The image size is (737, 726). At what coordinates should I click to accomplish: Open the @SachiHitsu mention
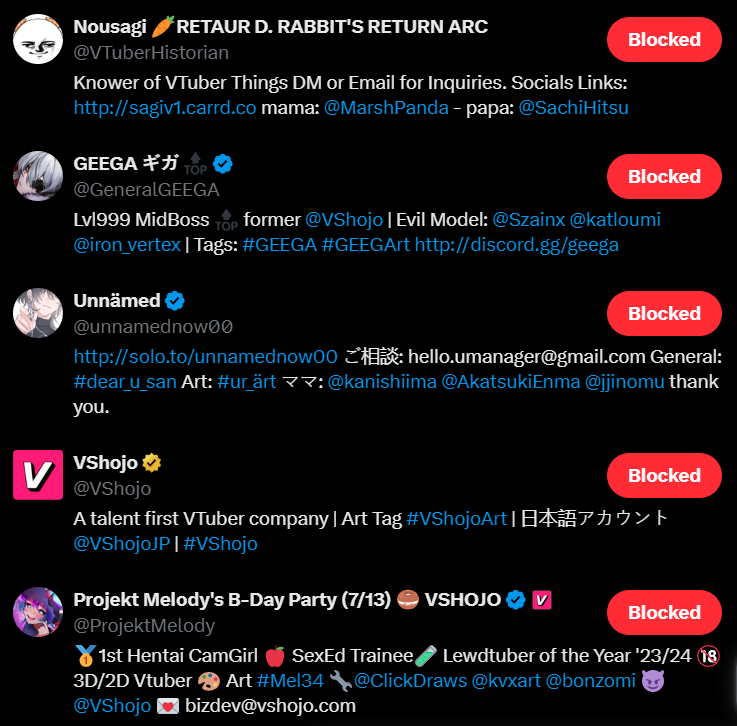click(x=574, y=108)
